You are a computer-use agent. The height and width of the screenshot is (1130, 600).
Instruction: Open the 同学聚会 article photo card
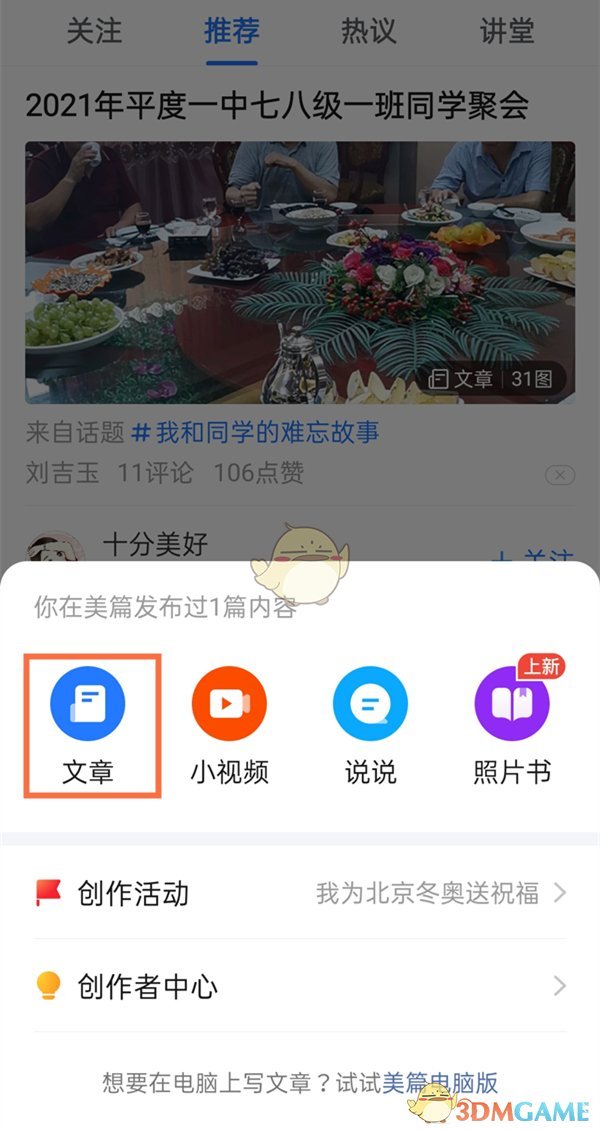pyautogui.click(x=300, y=272)
